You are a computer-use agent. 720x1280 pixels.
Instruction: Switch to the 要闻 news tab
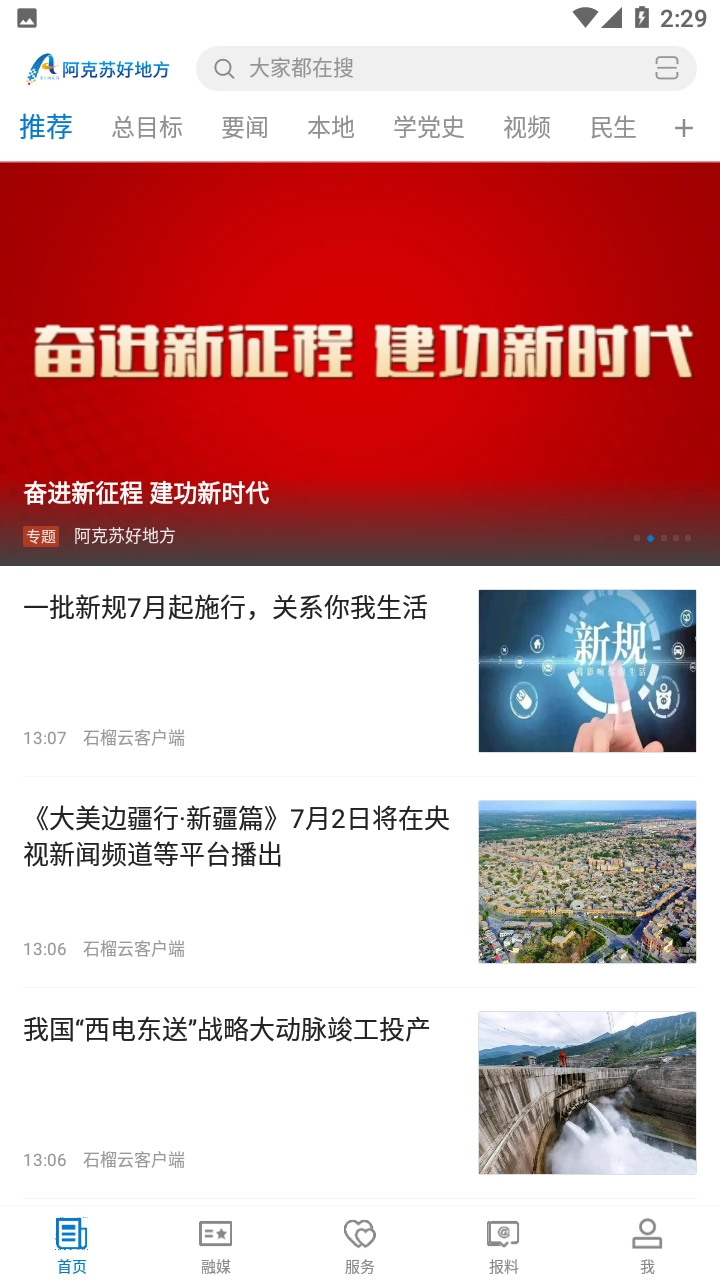[245, 128]
